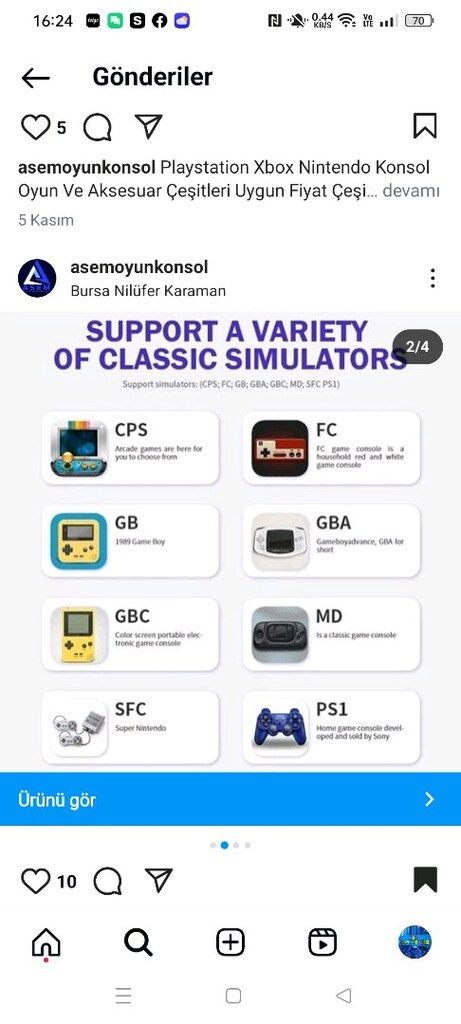Create a new post with plus
Image resolution: width=461 pixels, height=1024 pixels.
(230, 942)
